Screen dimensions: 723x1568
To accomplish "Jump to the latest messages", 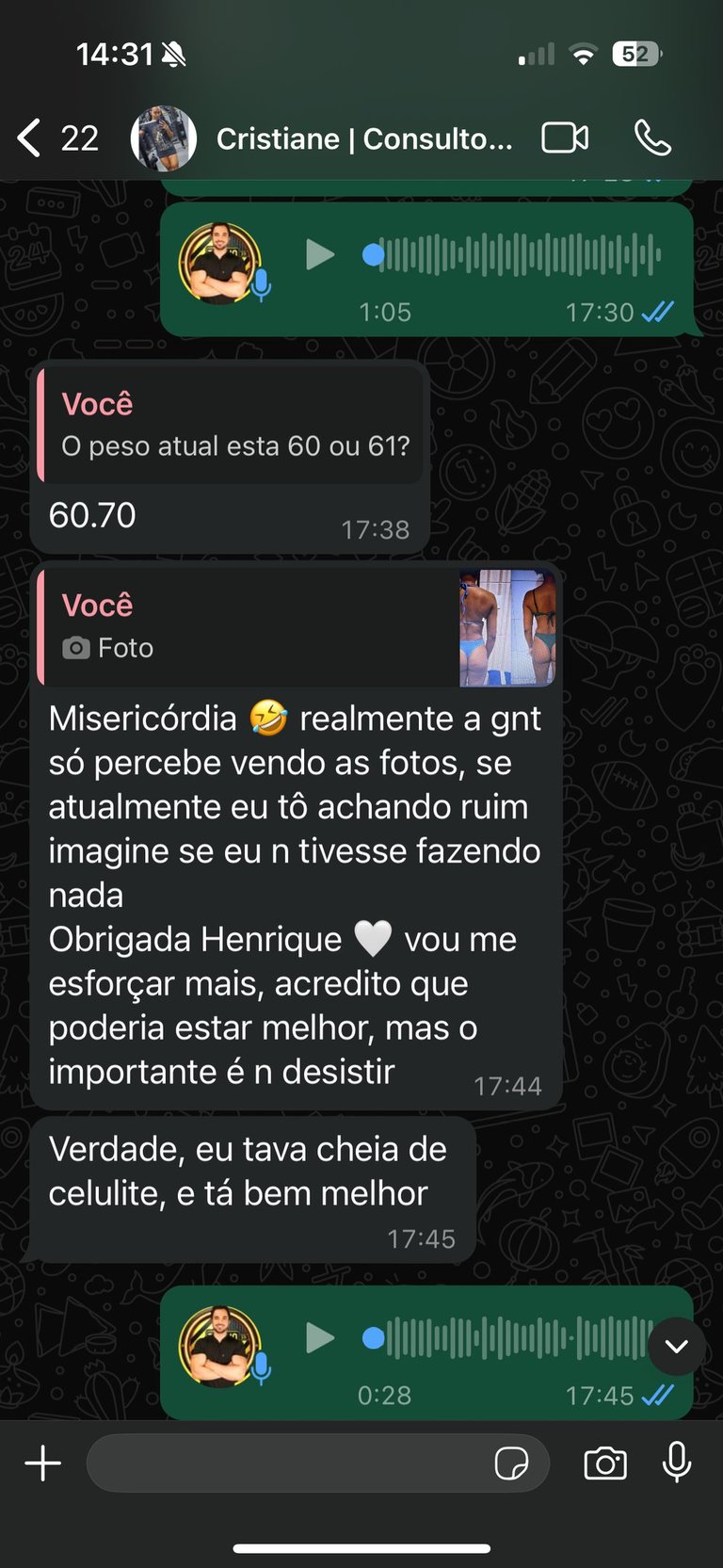I will pos(676,1346).
